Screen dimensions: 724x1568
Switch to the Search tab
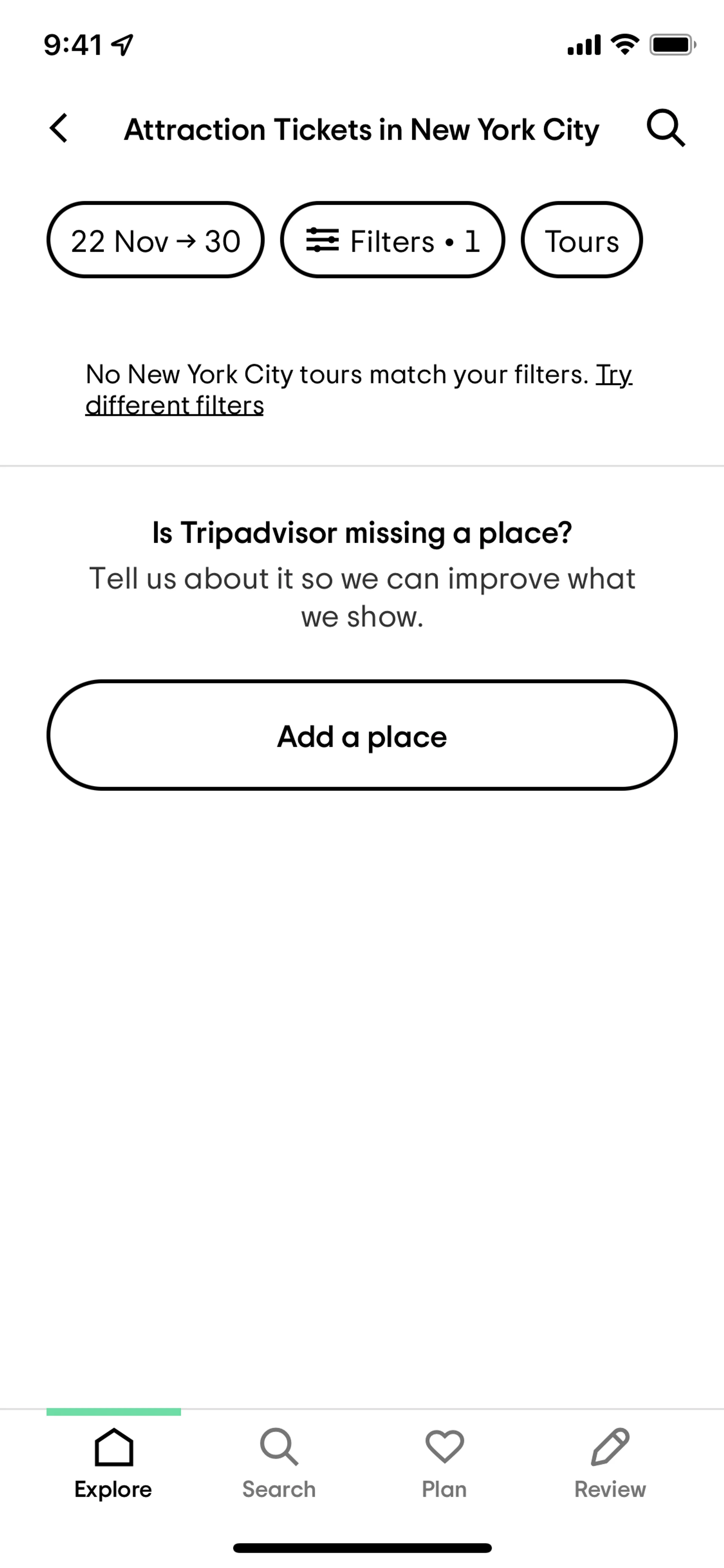pyautogui.click(x=279, y=1463)
